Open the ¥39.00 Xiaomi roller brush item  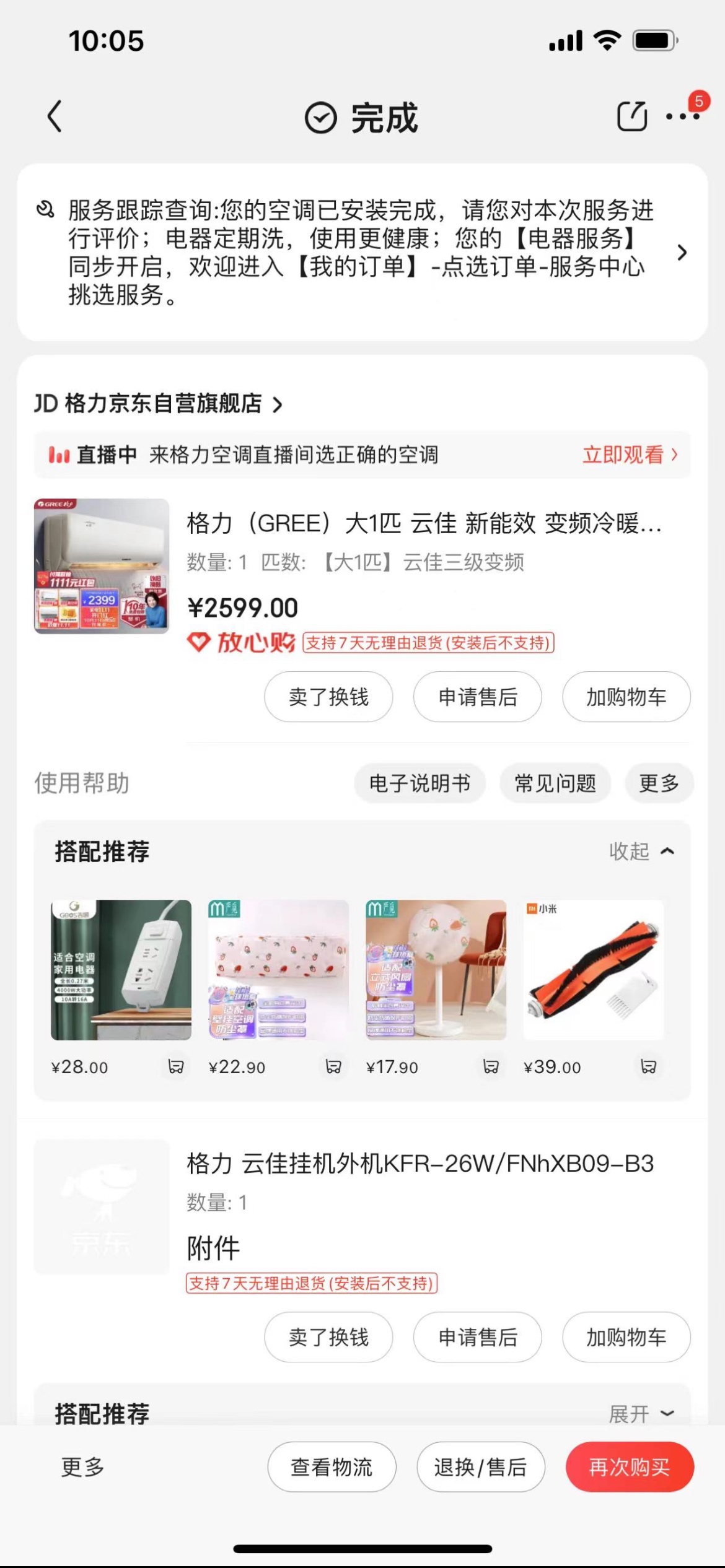tap(593, 970)
